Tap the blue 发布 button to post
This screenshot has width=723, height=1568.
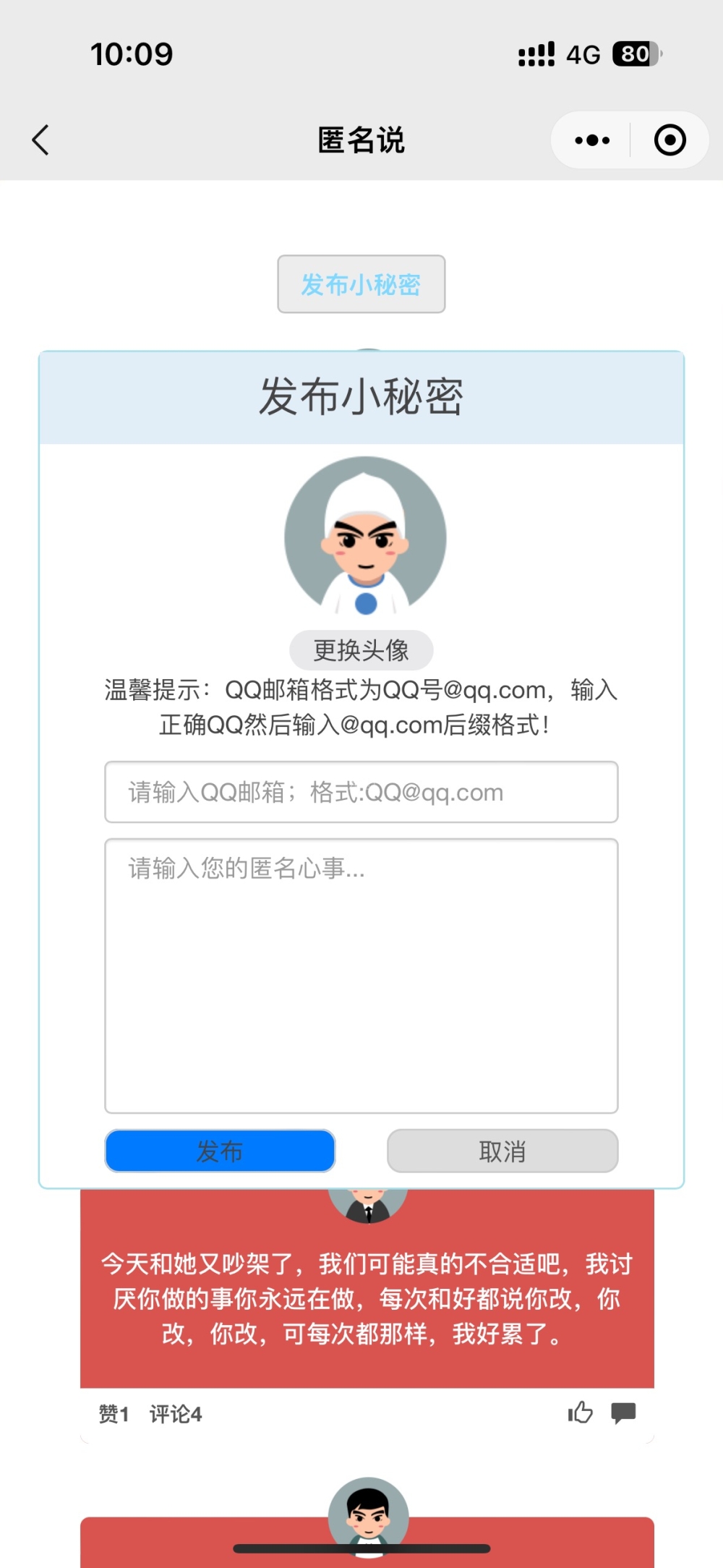pyautogui.click(x=220, y=1151)
